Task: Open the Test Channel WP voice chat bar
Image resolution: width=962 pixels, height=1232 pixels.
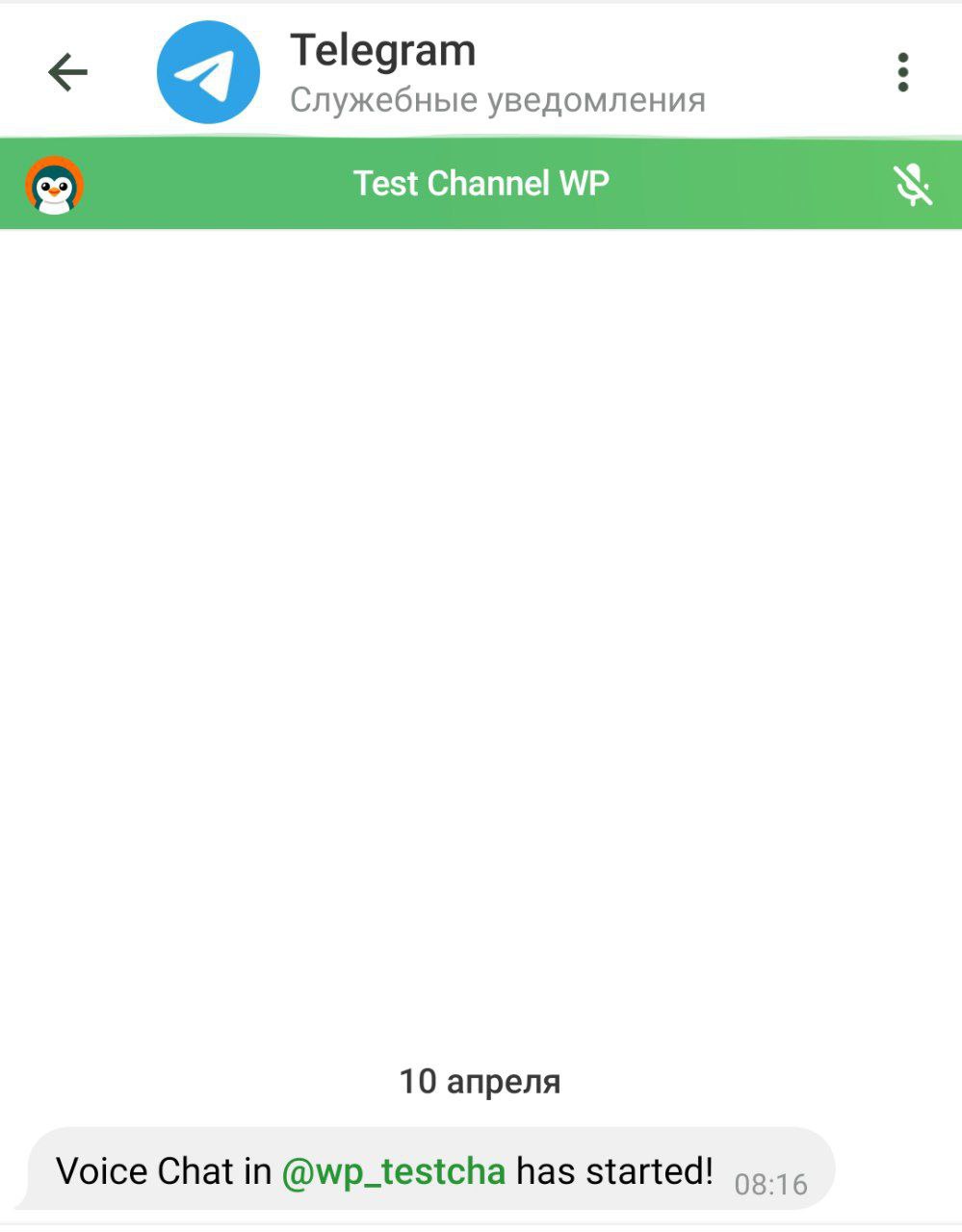Action: click(481, 183)
